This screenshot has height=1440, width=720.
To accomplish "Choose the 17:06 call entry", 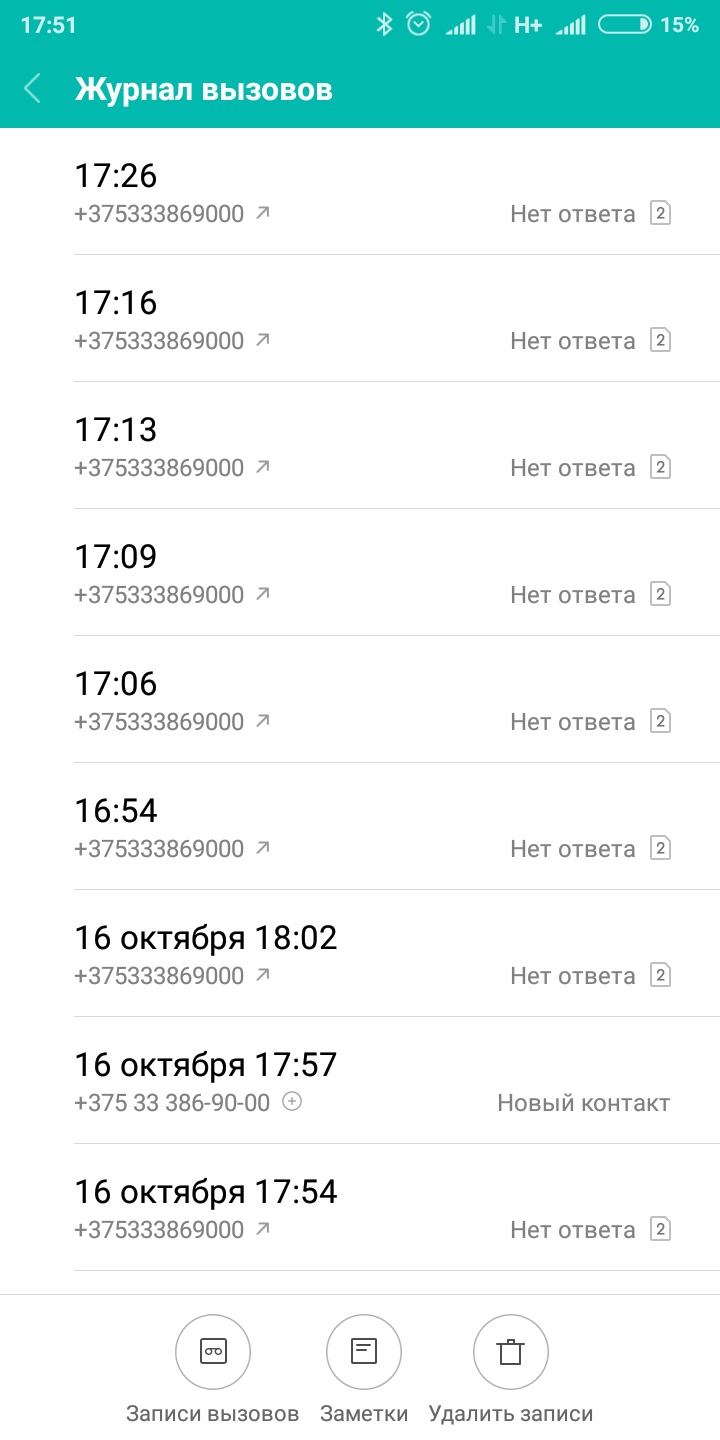I will click(x=372, y=700).
